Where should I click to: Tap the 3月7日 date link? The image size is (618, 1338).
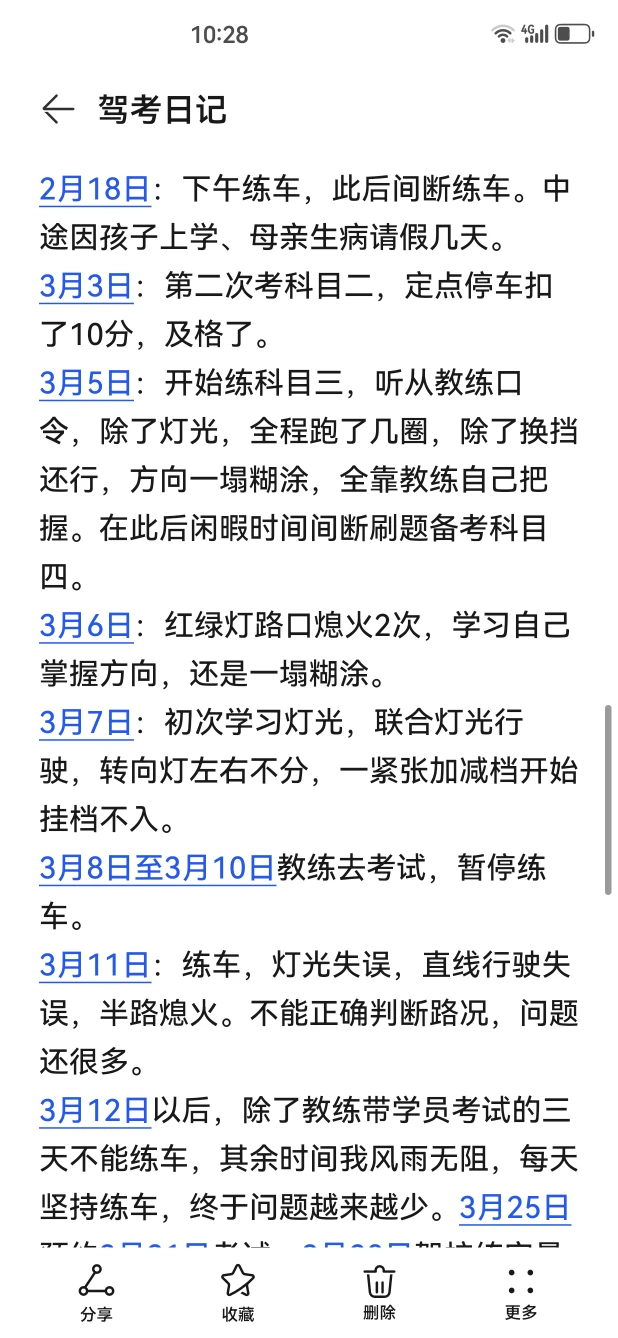point(86,723)
